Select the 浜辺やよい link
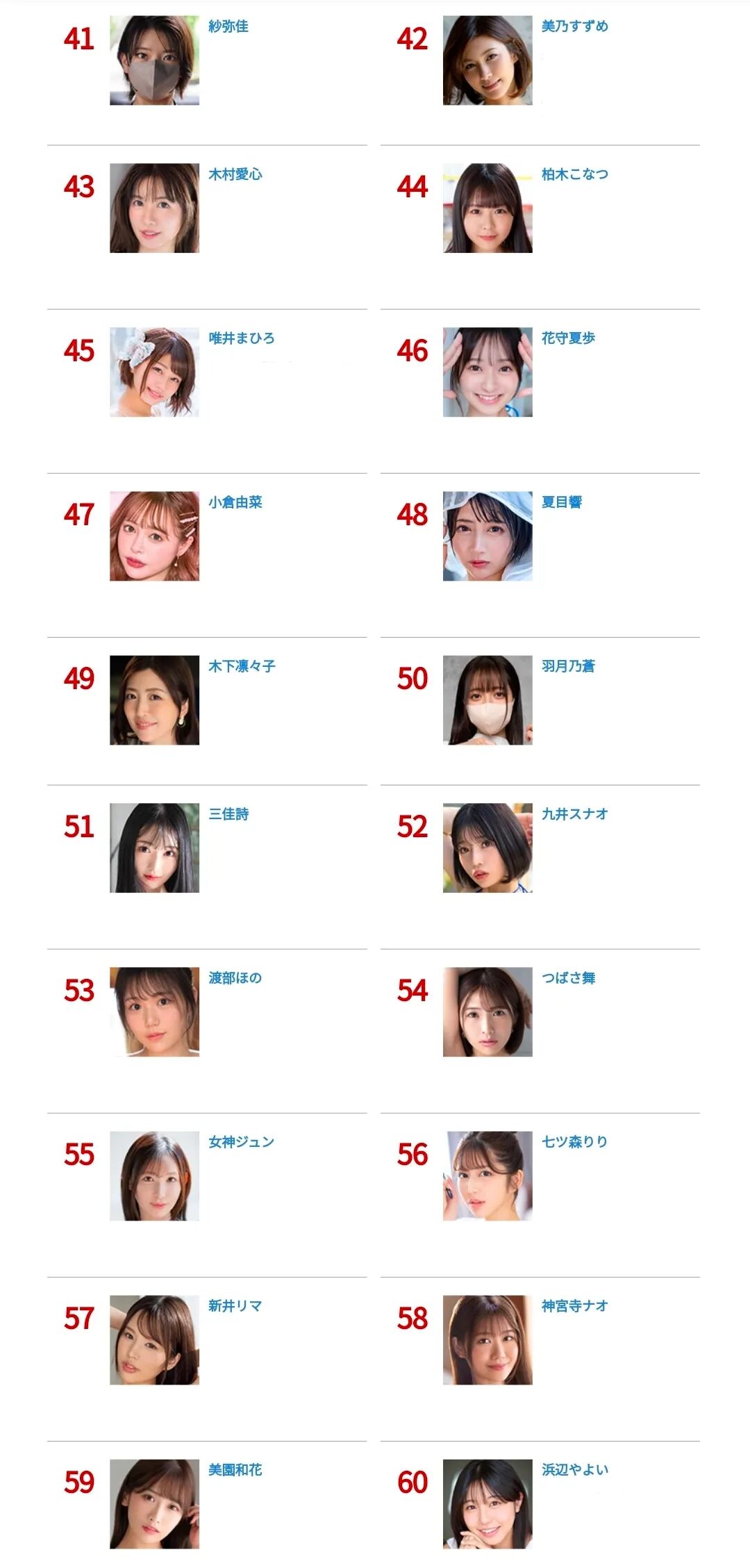The image size is (750, 1568). pyautogui.click(x=574, y=1470)
